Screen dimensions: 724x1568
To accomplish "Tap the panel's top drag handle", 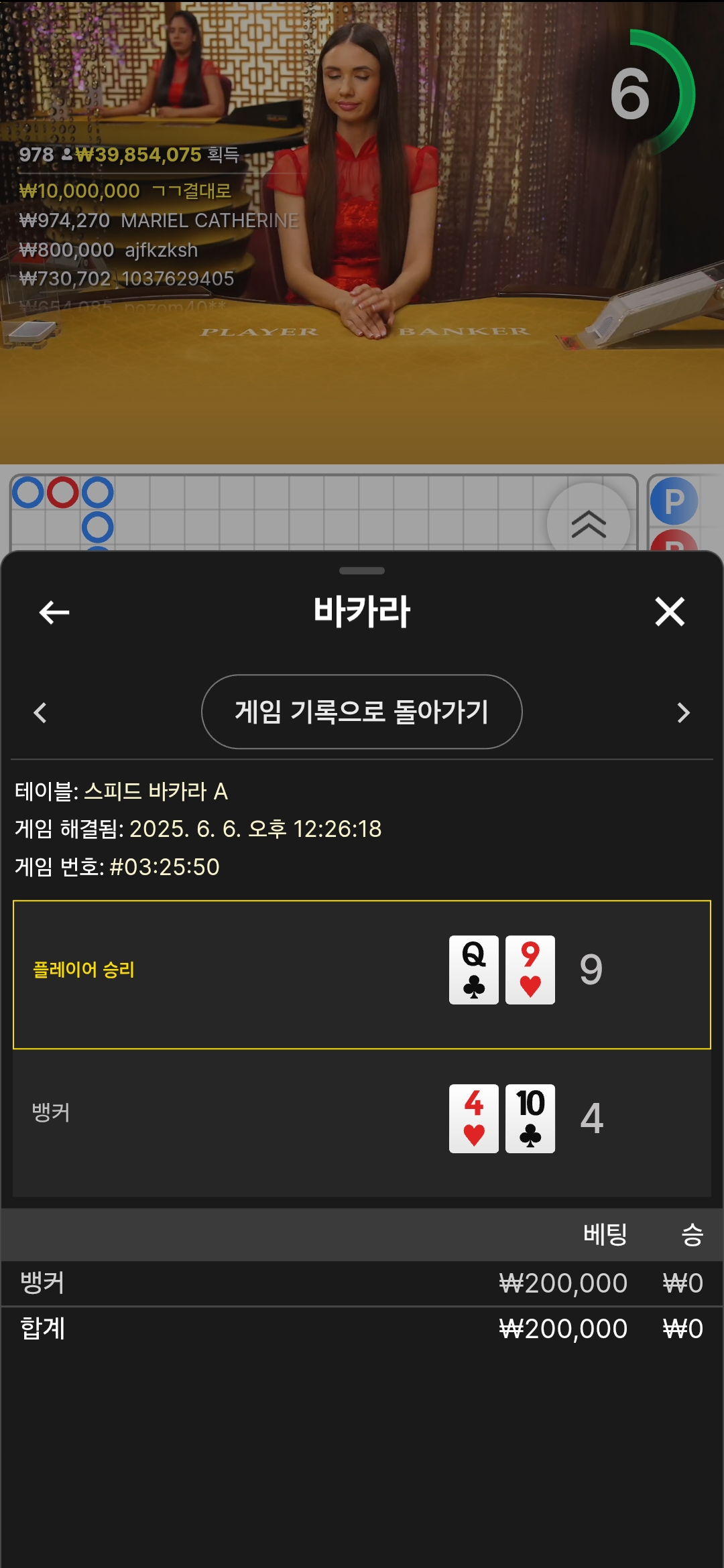I will click(x=362, y=571).
